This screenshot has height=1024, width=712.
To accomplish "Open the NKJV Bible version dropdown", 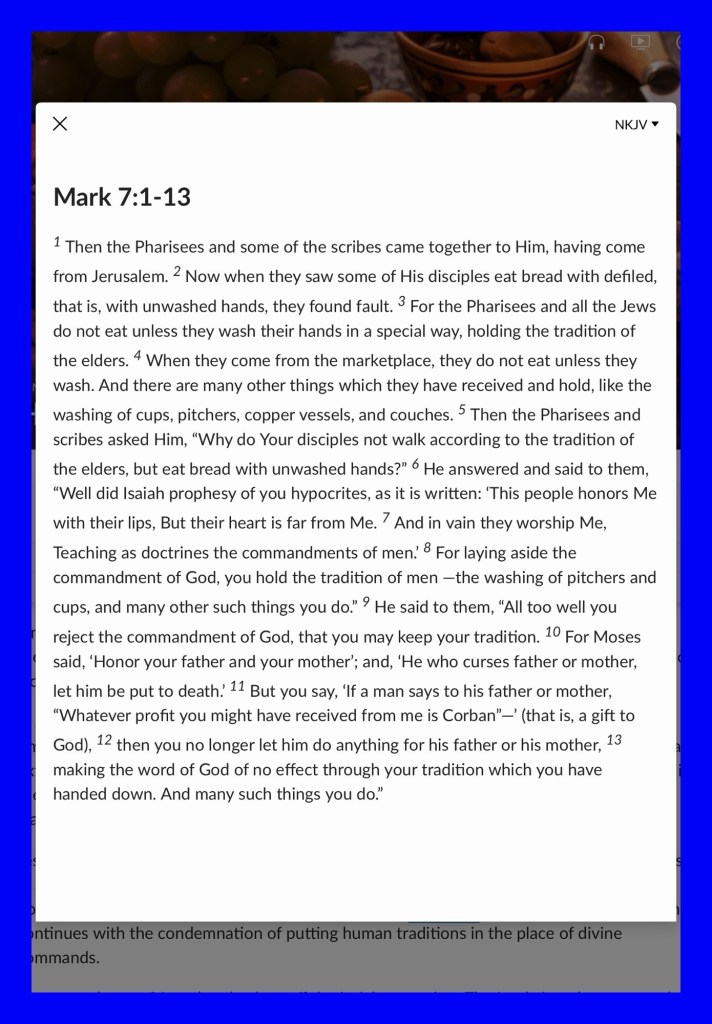I will coord(636,125).
